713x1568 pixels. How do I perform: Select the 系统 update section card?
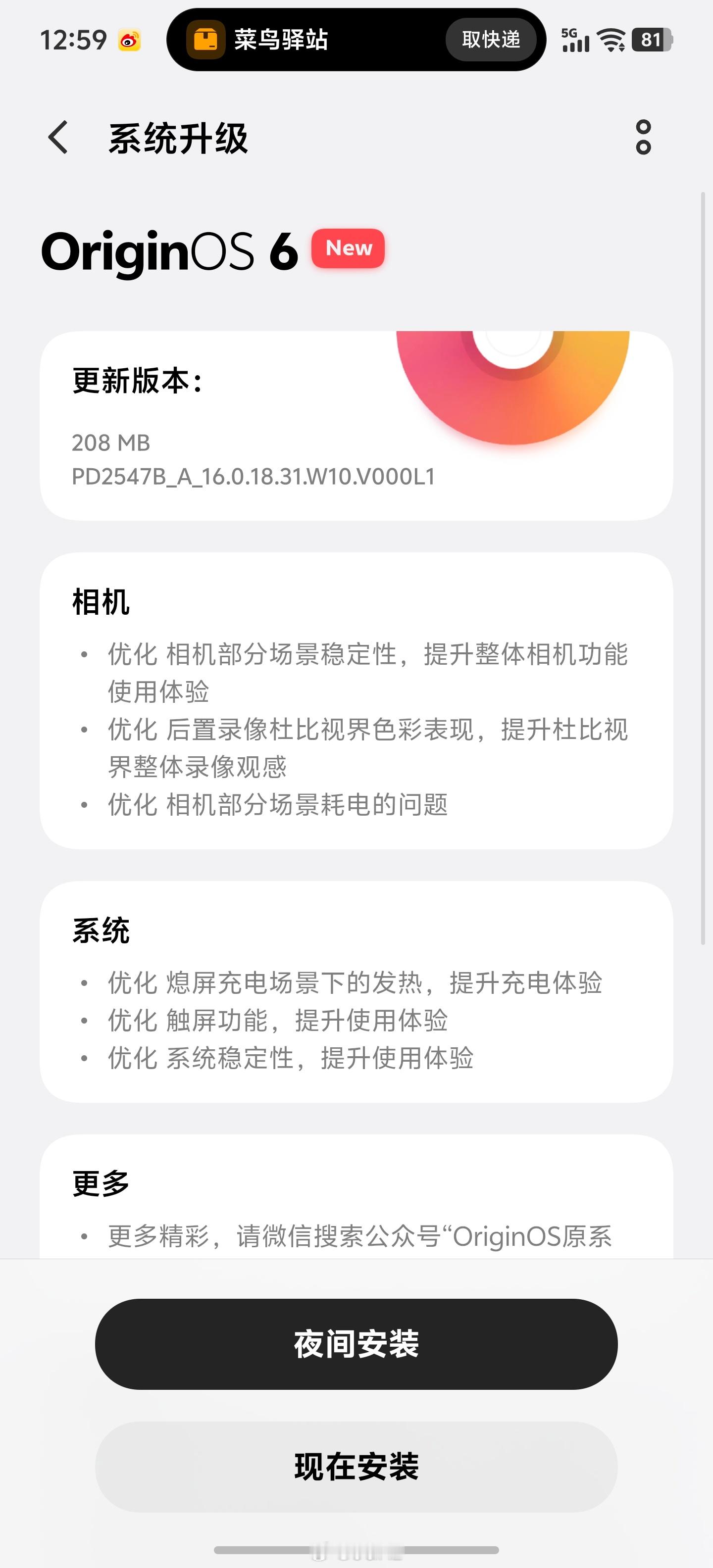(356, 992)
